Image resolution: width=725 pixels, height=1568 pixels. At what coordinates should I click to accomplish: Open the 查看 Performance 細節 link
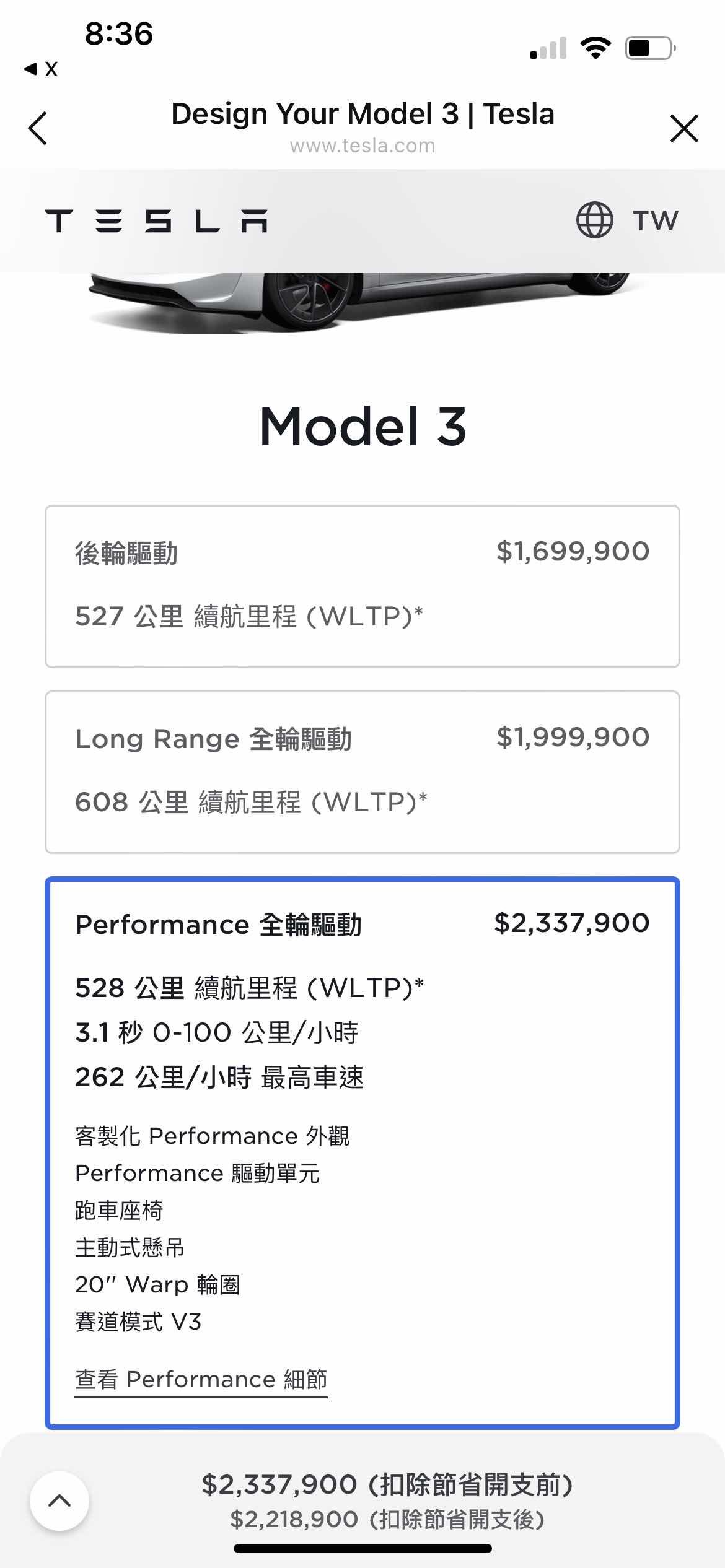point(201,1380)
